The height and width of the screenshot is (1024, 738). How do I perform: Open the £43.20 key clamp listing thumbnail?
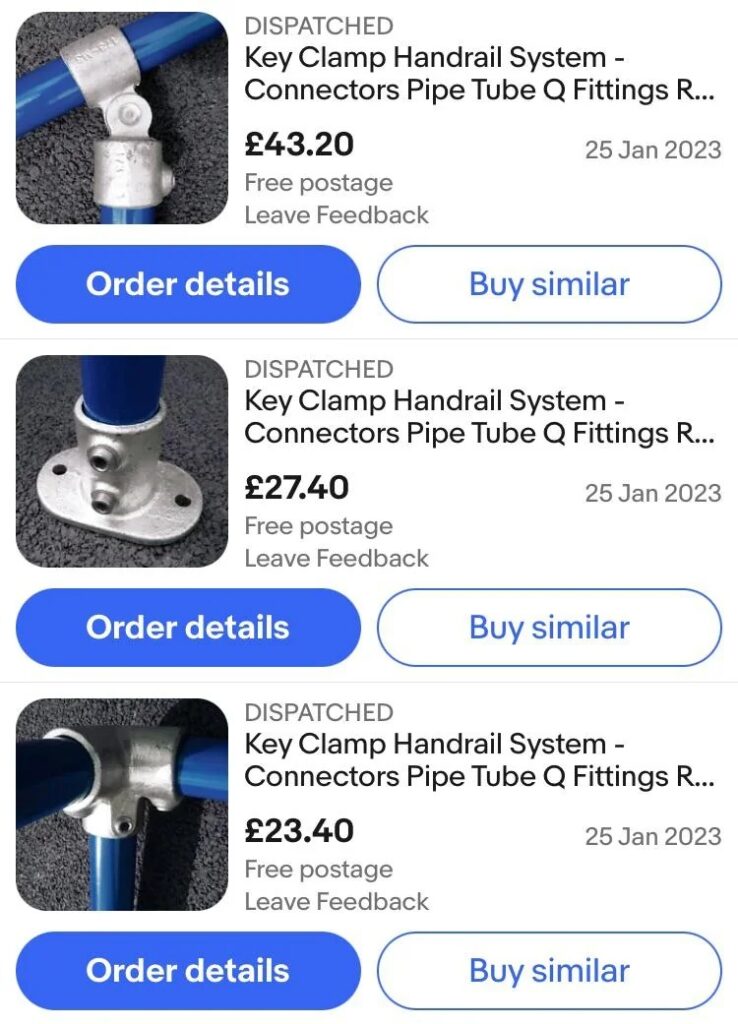pos(122,118)
